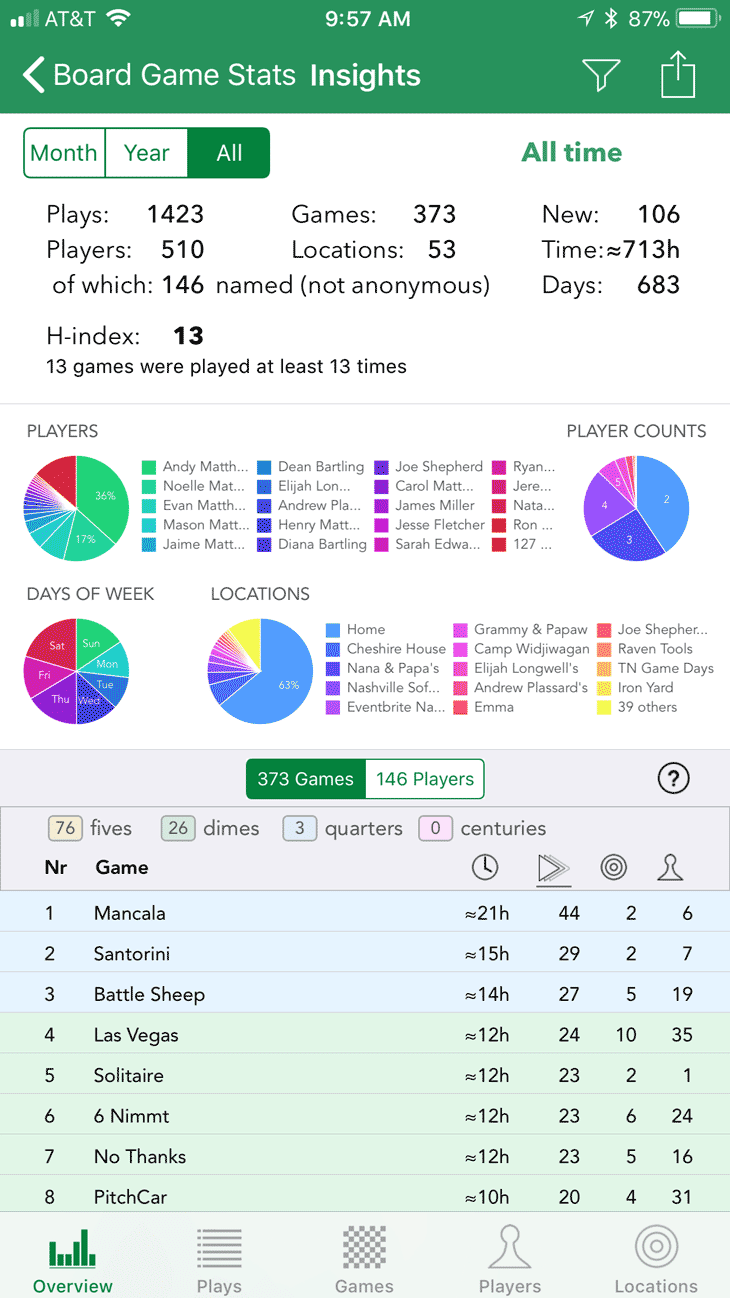Select the Mancala row in the games table
The image size is (730, 1298).
click(300, 912)
